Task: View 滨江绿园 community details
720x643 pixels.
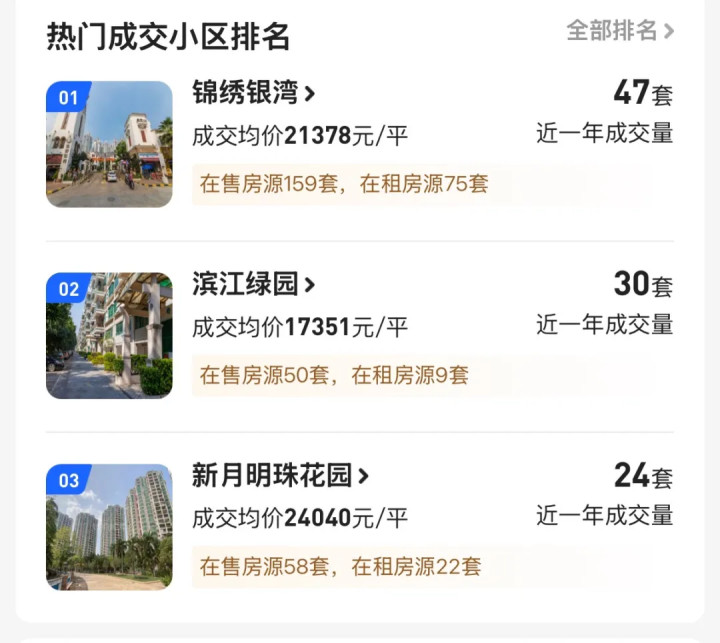Action: pyautogui.click(x=253, y=285)
